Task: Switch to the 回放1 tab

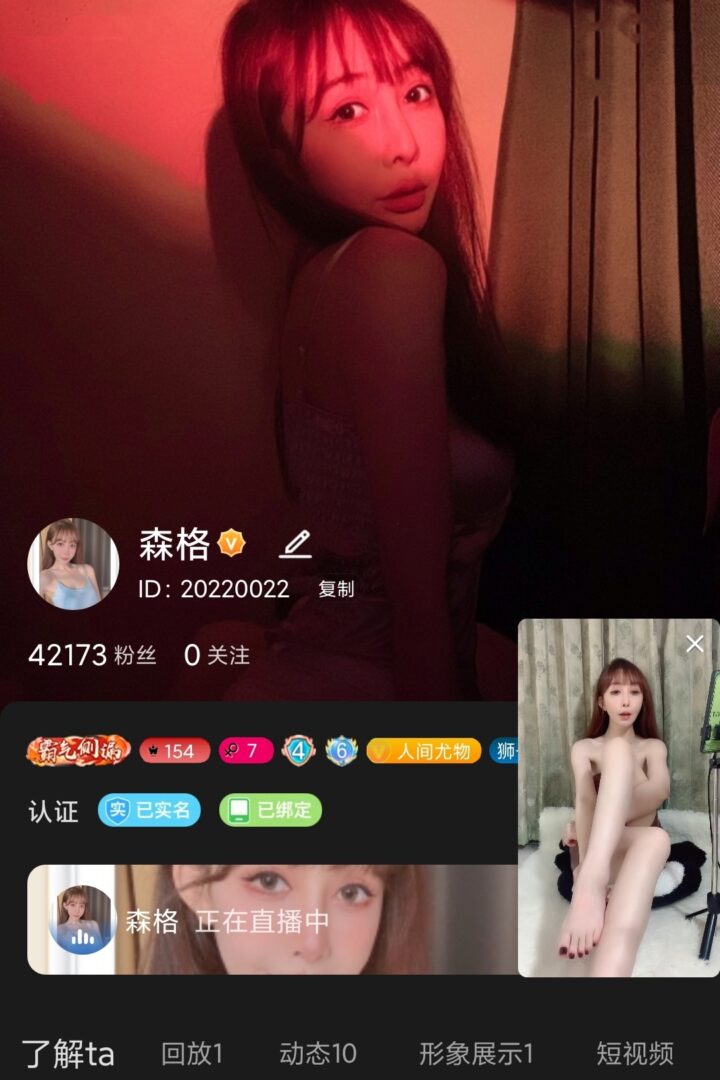Action: coord(192,1053)
